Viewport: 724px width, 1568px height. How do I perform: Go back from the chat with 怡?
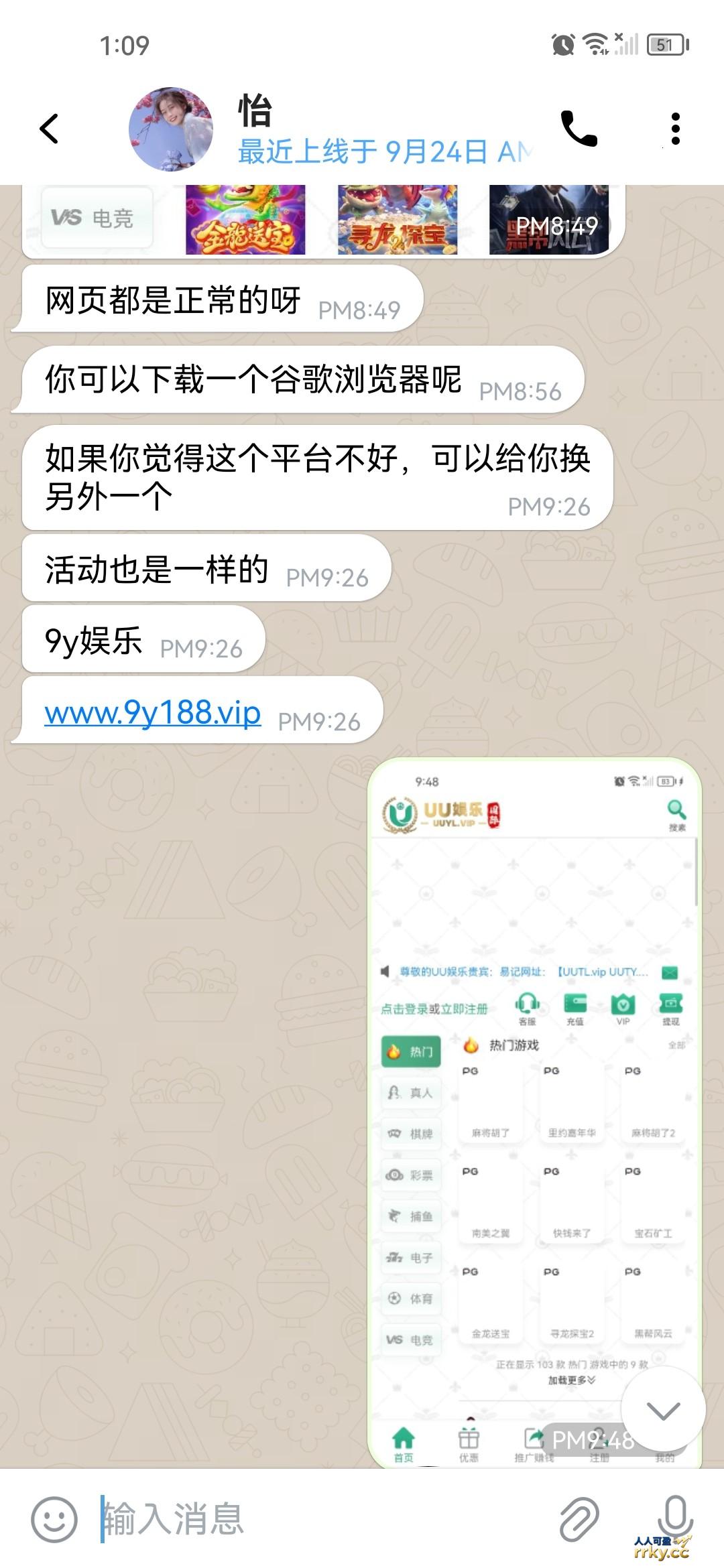click(49, 129)
